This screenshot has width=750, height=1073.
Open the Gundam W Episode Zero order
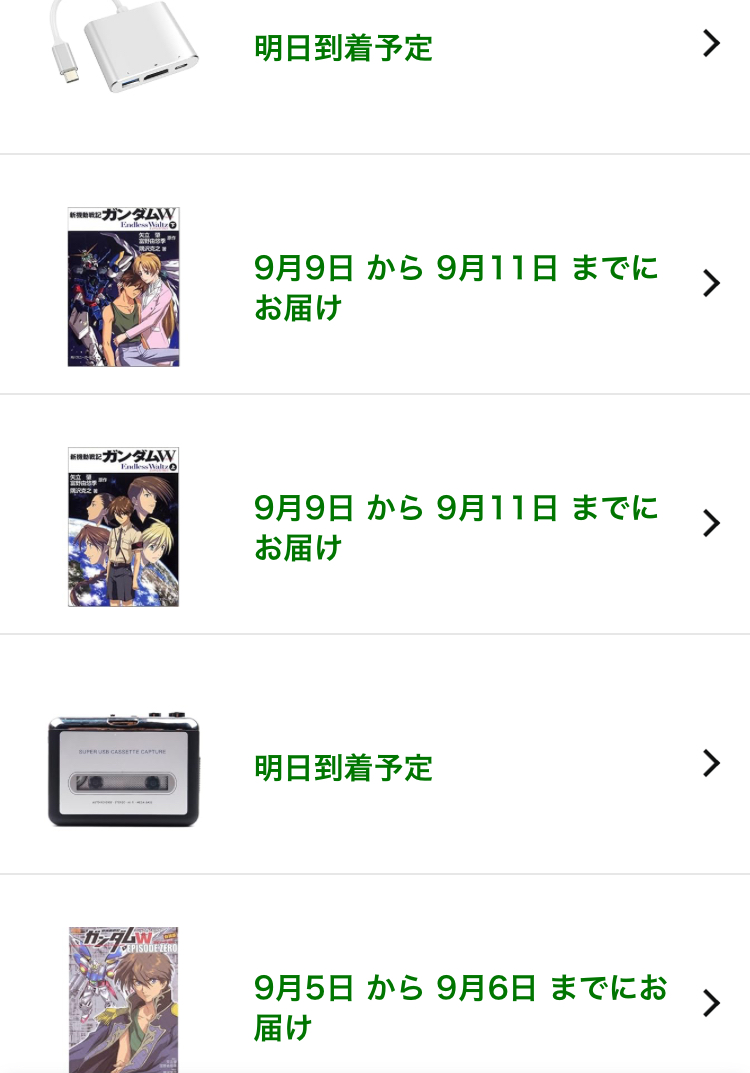(375, 1003)
